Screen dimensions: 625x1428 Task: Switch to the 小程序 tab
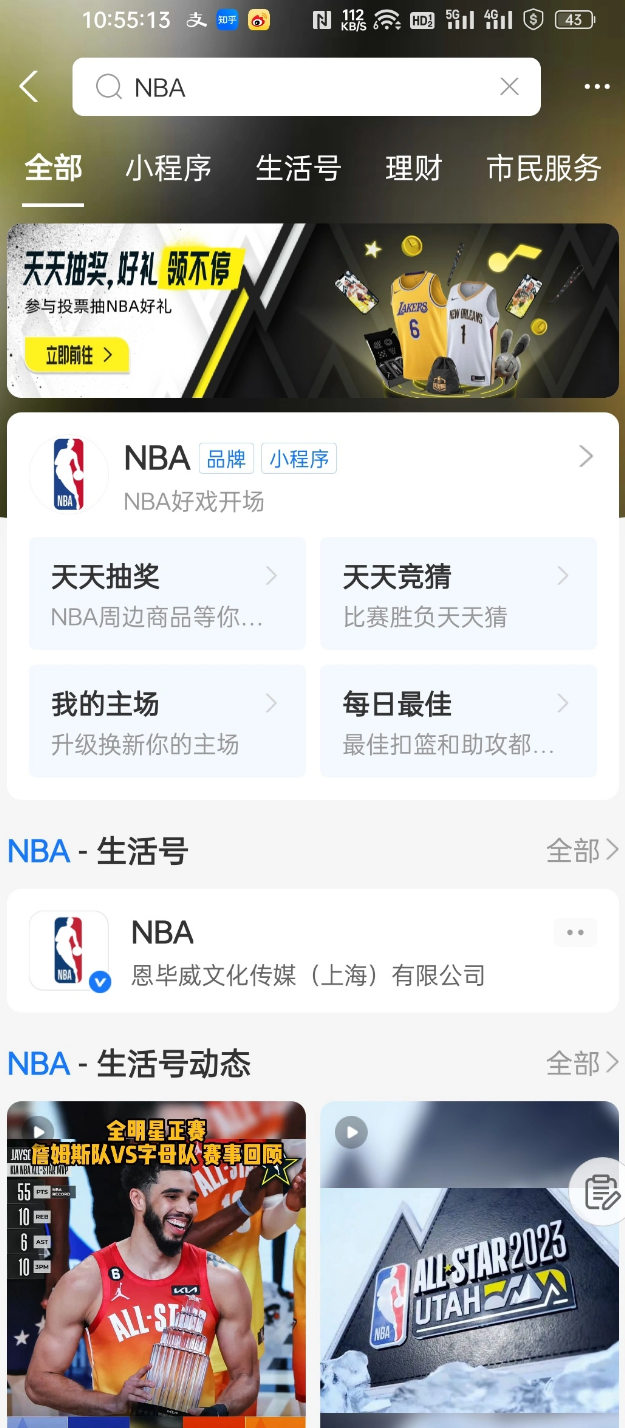(x=168, y=168)
